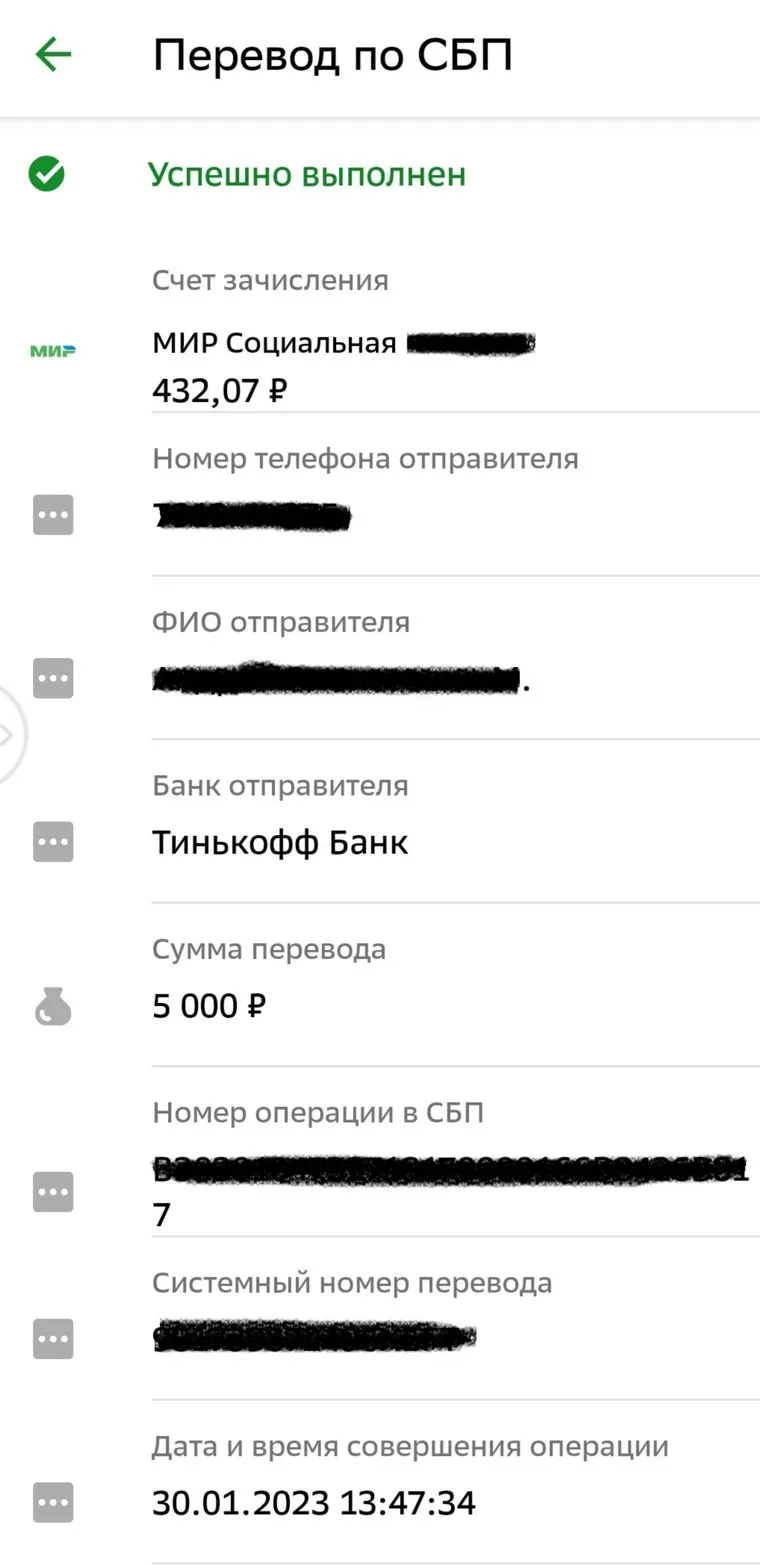Select the MIR card logo
This screenshot has width=760, height=1566.
coord(52,350)
